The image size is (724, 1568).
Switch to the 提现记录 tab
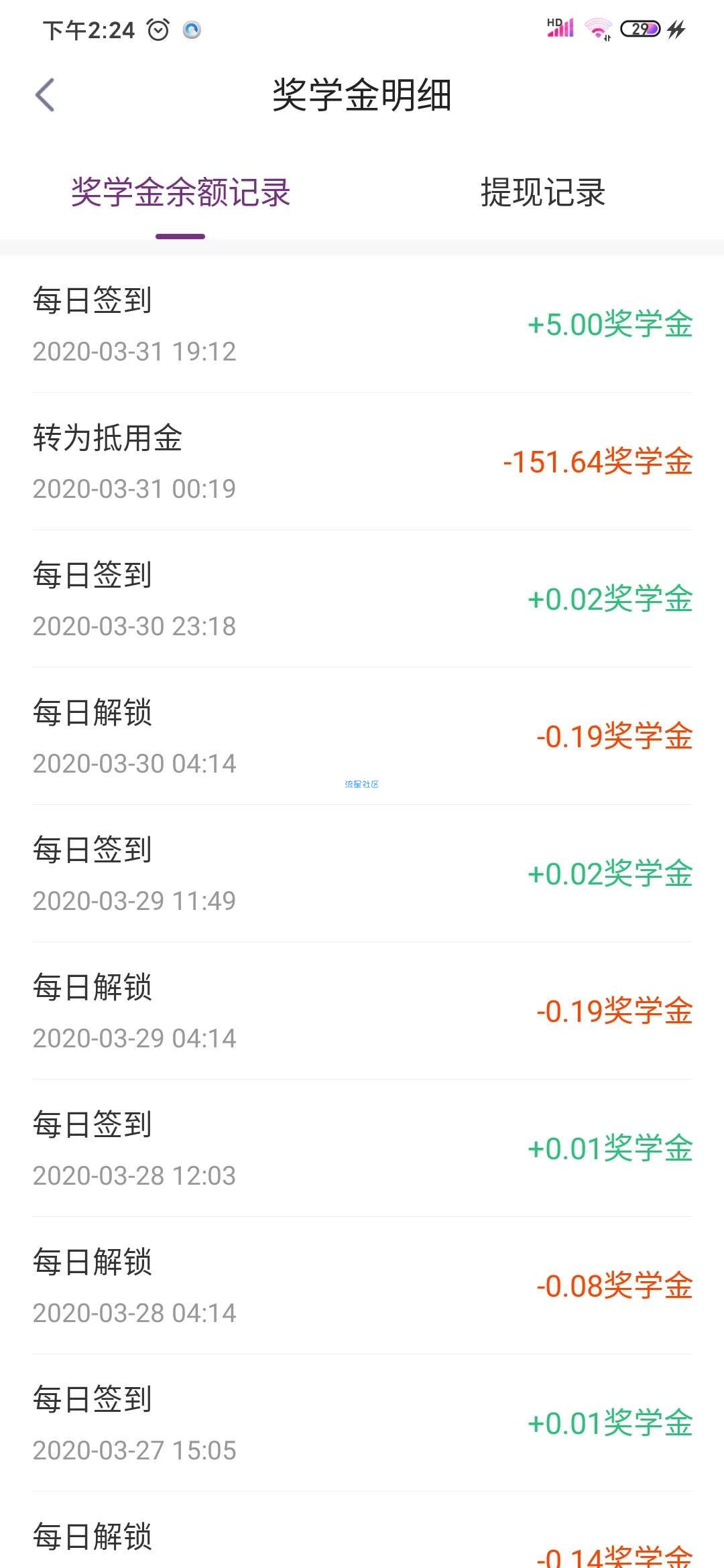tap(543, 192)
